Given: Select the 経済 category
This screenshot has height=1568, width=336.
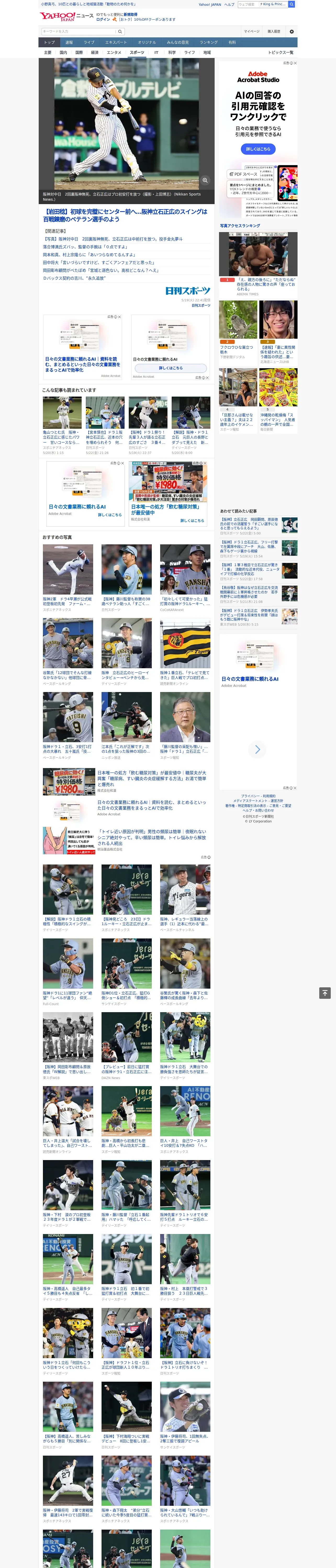Looking at the screenshot, I should (94, 53).
